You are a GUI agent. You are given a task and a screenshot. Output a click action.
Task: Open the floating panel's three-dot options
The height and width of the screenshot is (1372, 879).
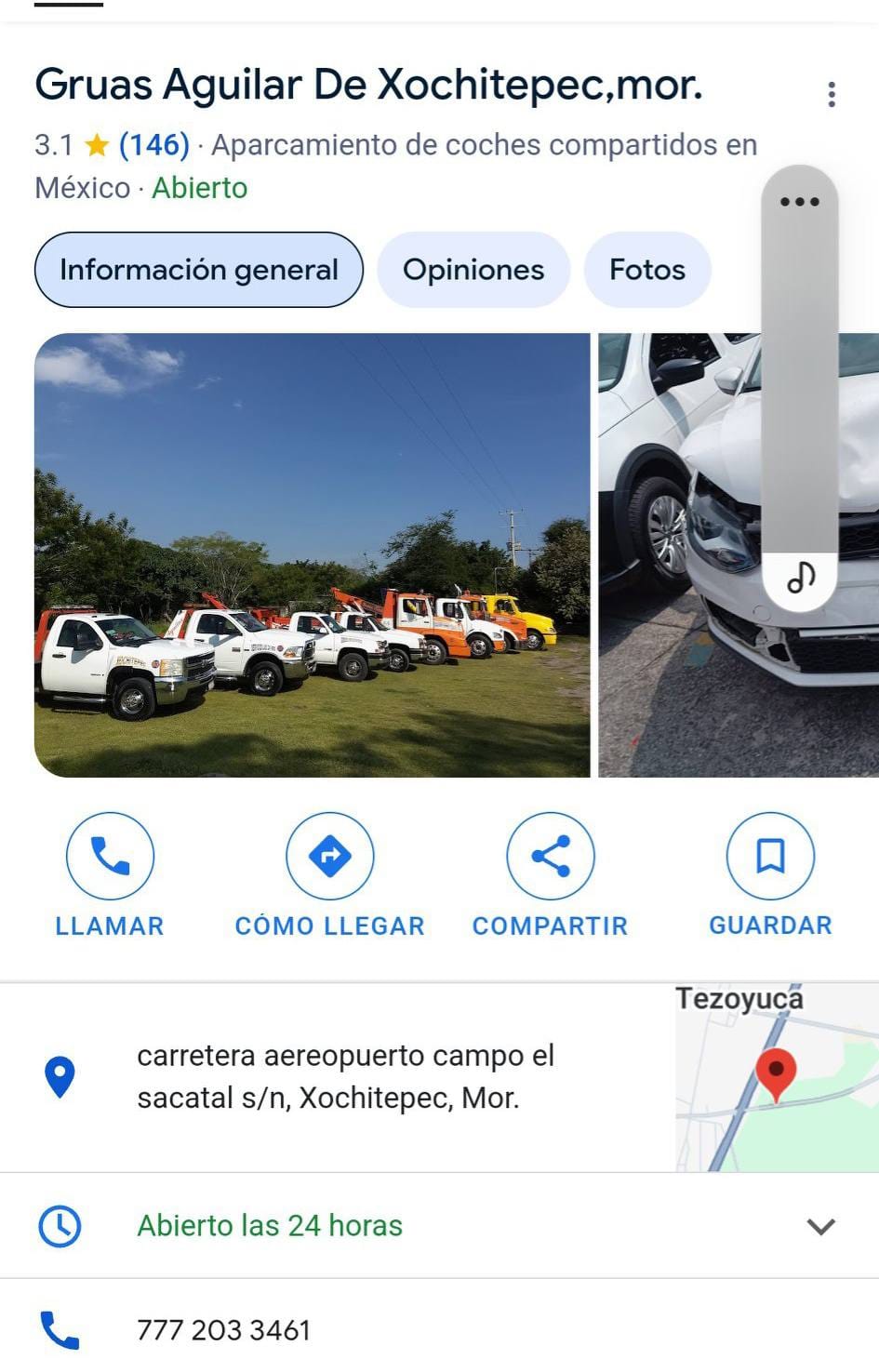(x=799, y=202)
